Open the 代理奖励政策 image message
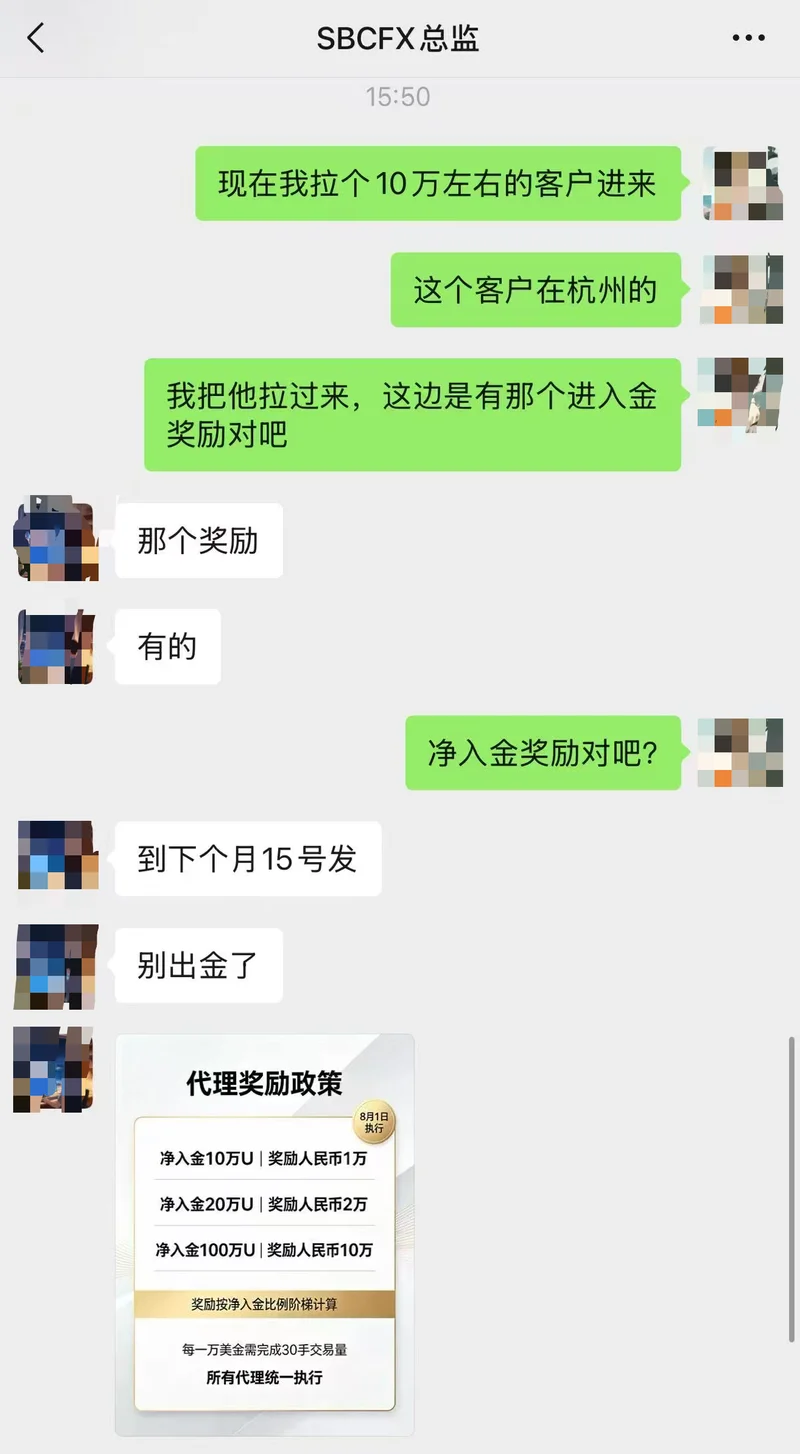 [264, 1234]
